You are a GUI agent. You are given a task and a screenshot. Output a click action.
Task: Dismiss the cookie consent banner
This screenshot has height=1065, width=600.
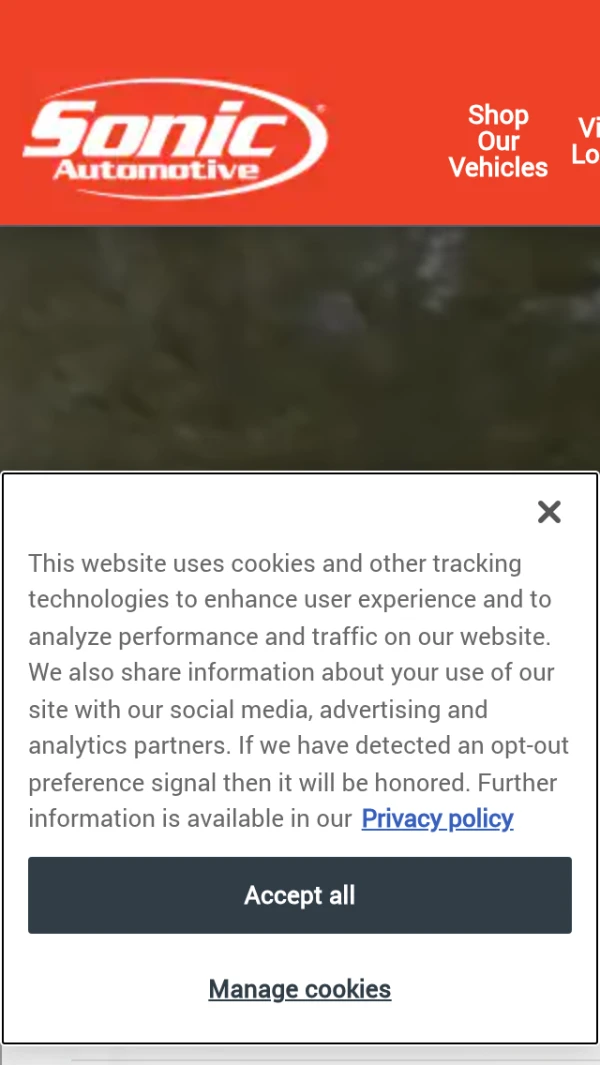pos(548,512)
